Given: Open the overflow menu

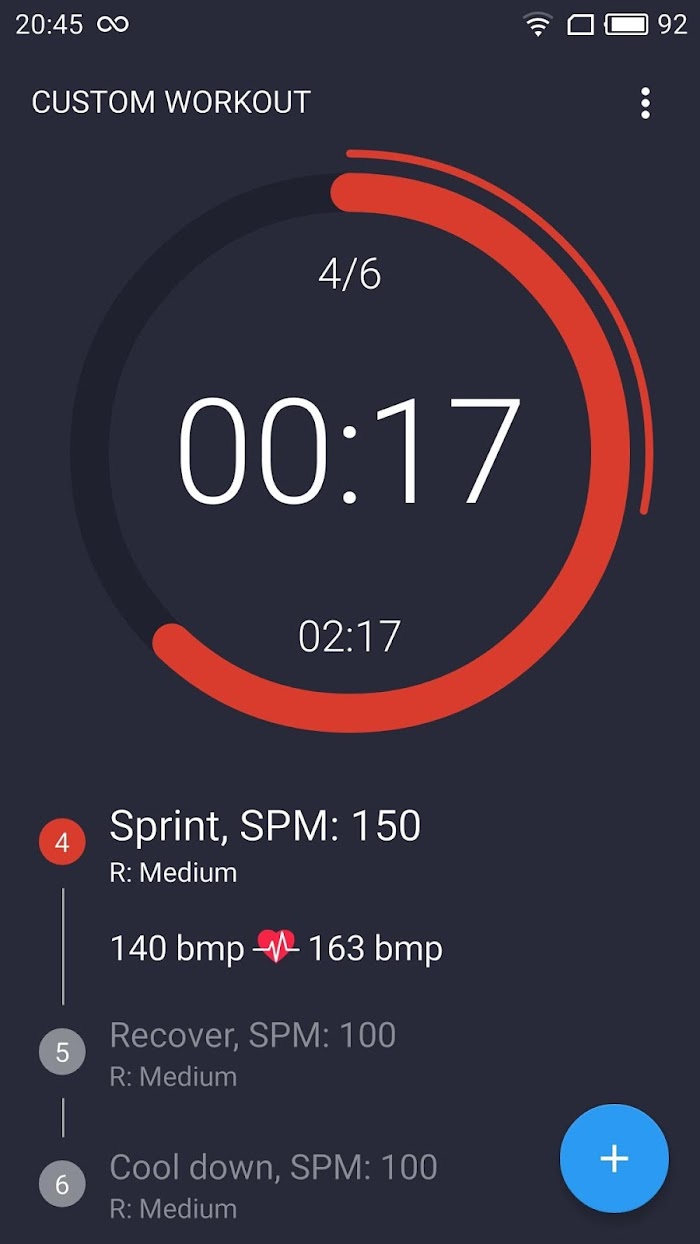Looking at the screenshot, I should 645,103.
